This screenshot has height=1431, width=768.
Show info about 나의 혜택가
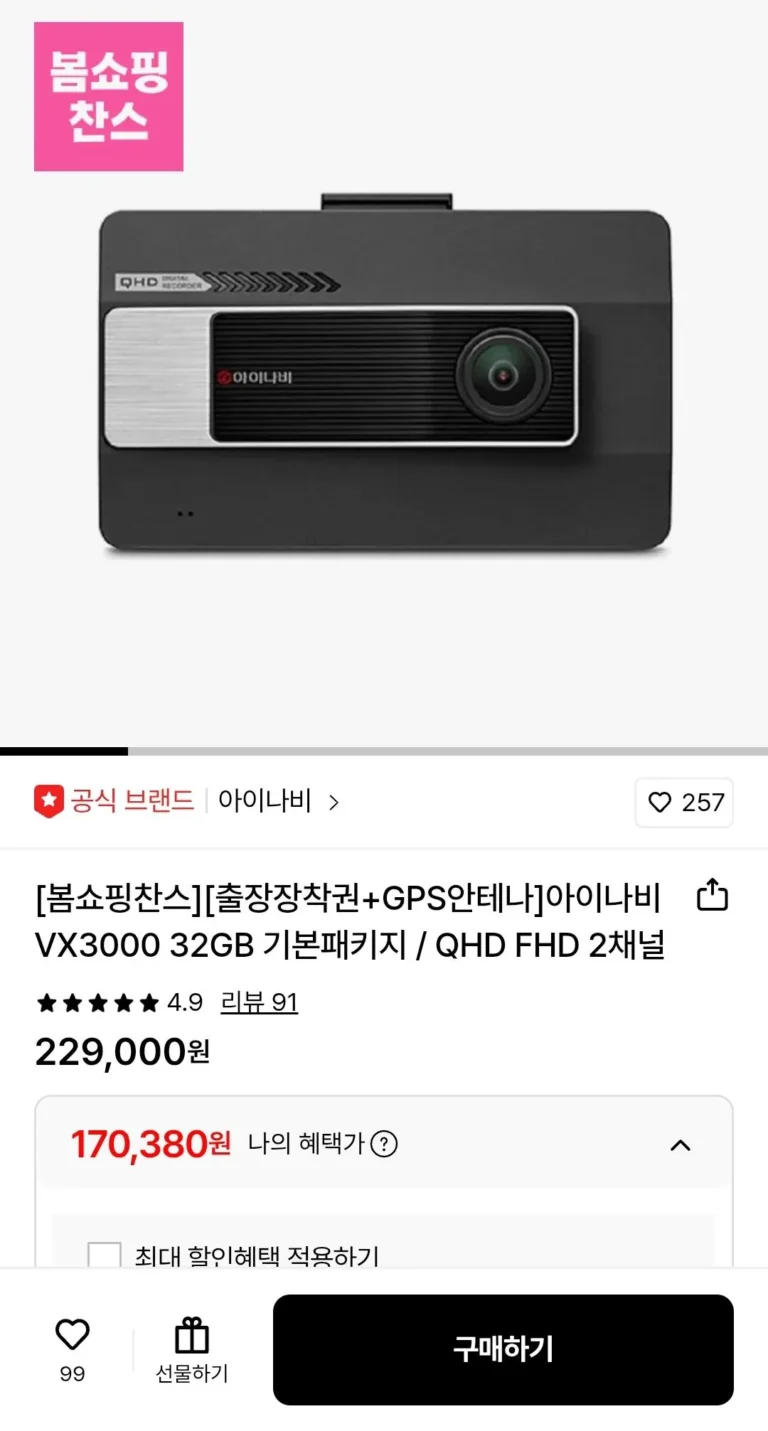pos(384,1145)
